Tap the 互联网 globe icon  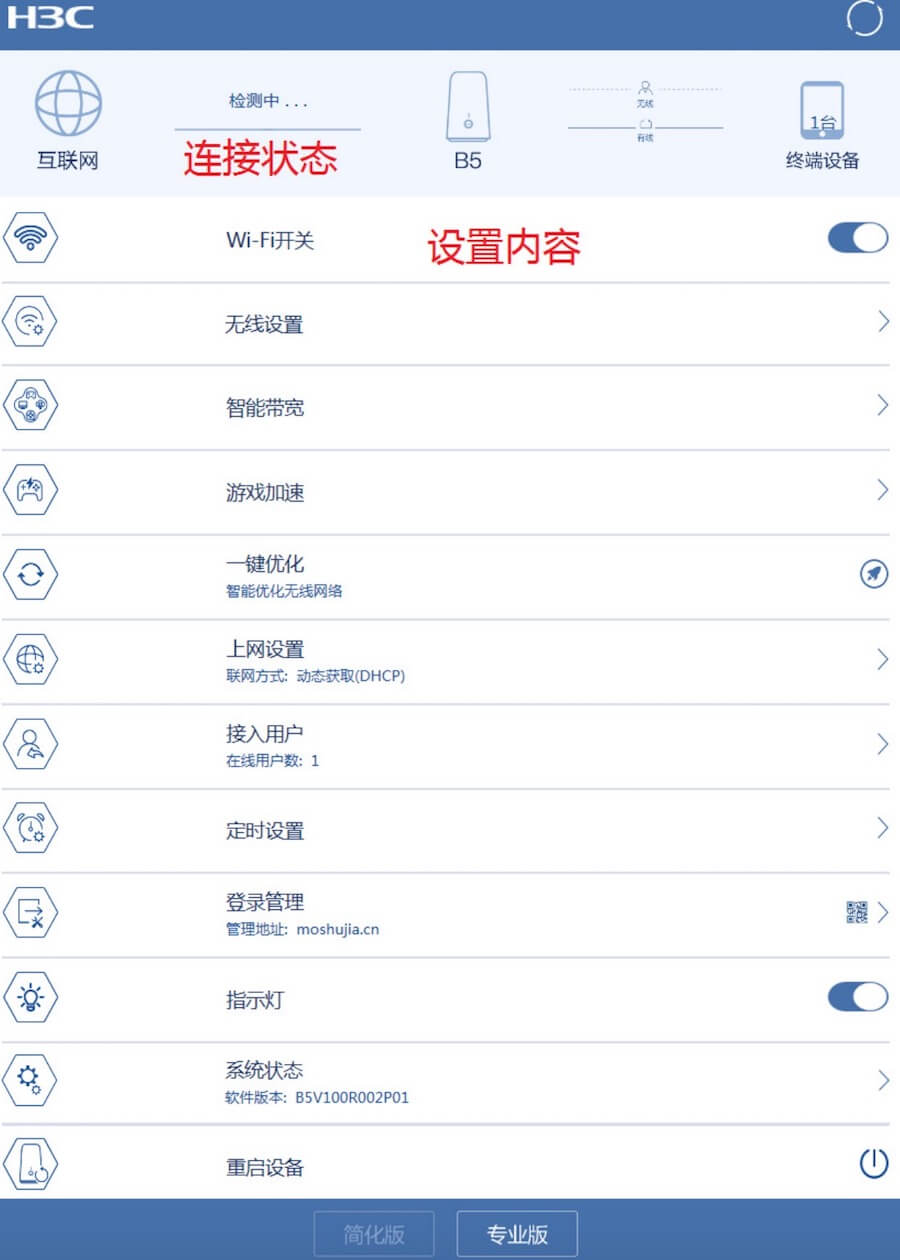(x=68, y=105)
